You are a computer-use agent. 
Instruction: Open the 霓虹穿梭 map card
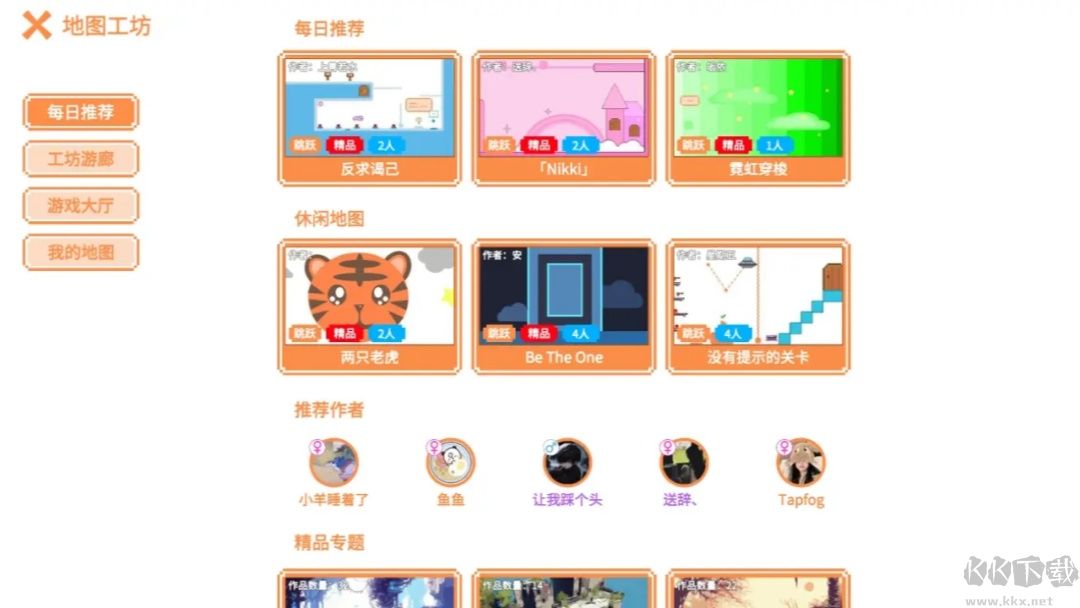click(758, 118)
